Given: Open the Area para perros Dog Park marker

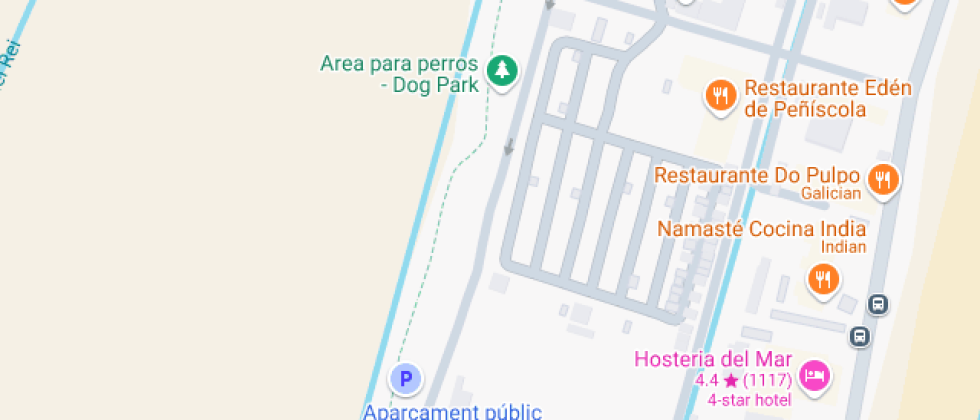Looking at the screenshot, I should [x=502, y=71].
